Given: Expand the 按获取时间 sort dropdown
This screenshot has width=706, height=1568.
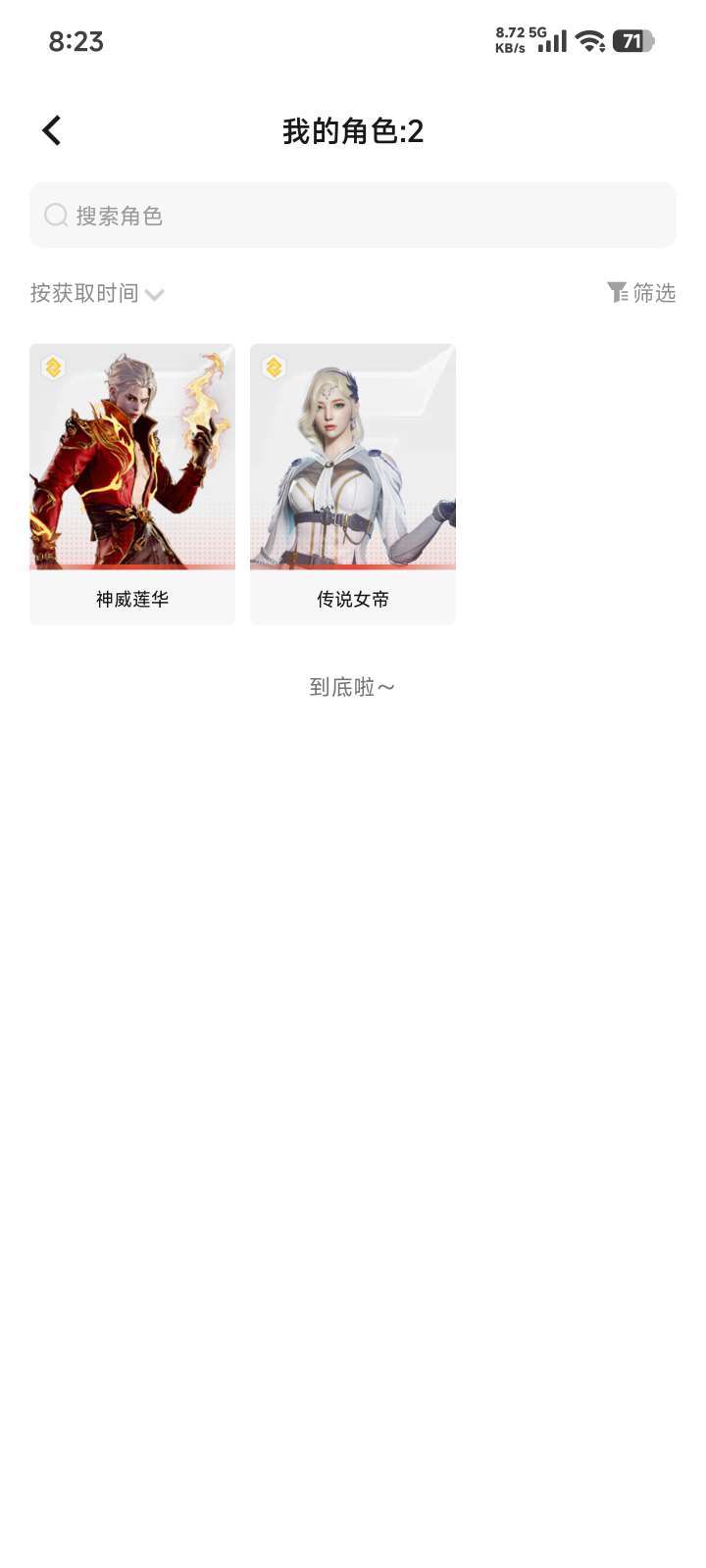Looking at the screenshot, I should pyautogui.click(x=97, y=293).
